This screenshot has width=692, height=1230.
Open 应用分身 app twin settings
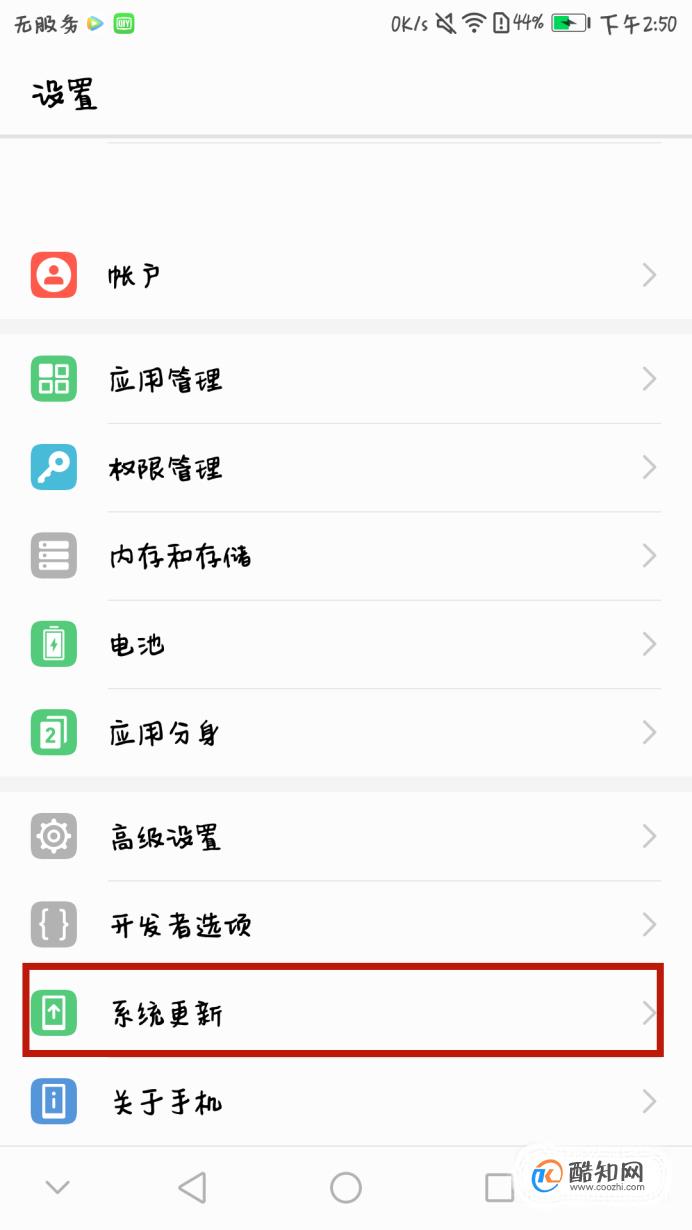click(346, 733)
